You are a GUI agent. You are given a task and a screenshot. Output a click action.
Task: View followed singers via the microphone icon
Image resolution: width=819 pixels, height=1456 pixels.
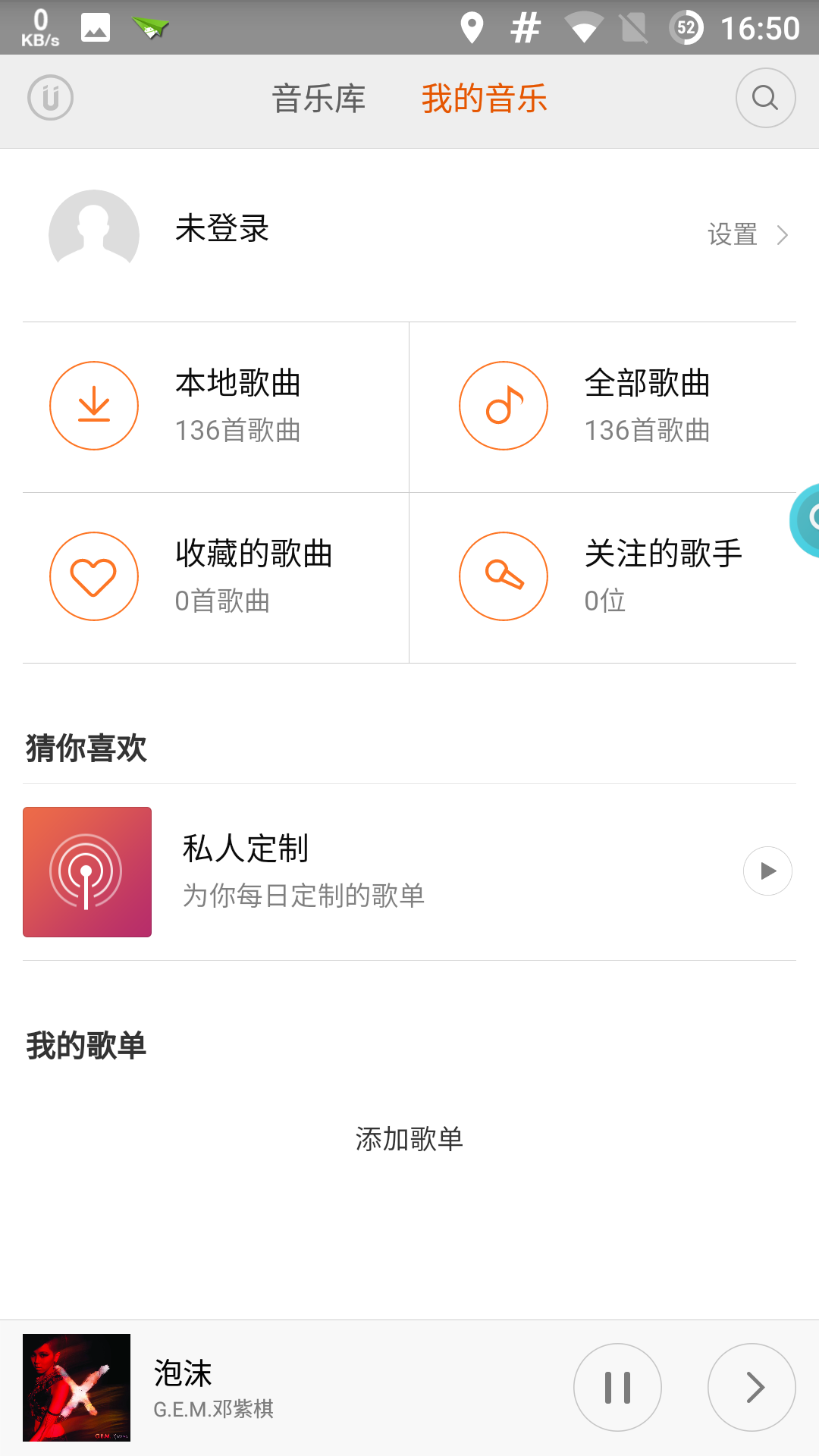[503, 576]
